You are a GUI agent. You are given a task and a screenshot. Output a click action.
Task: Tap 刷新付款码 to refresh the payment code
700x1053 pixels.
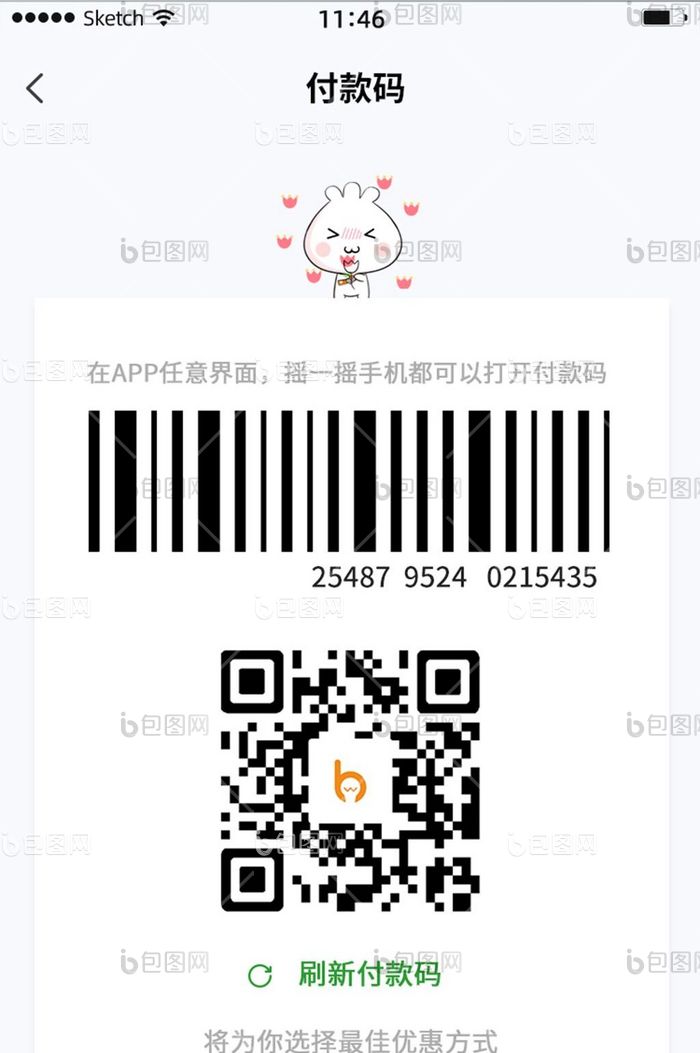coord(346,973)
